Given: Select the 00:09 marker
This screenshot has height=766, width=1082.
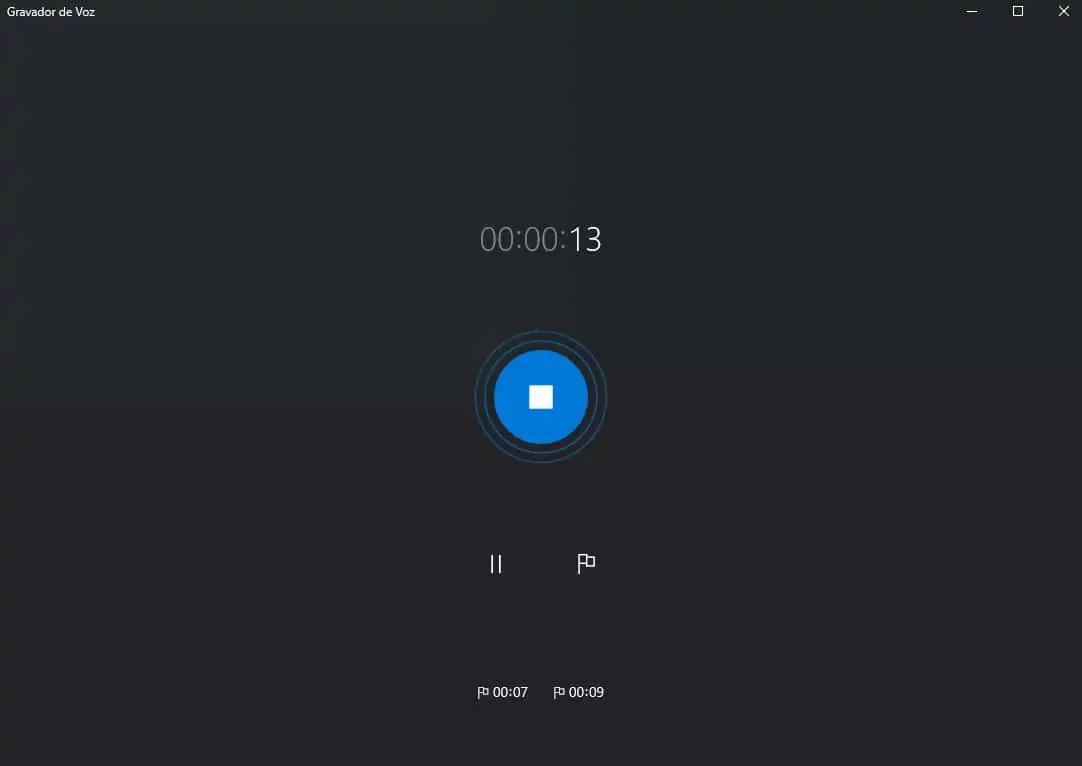Looking at the screenshot, I should (x=579, y=692).
